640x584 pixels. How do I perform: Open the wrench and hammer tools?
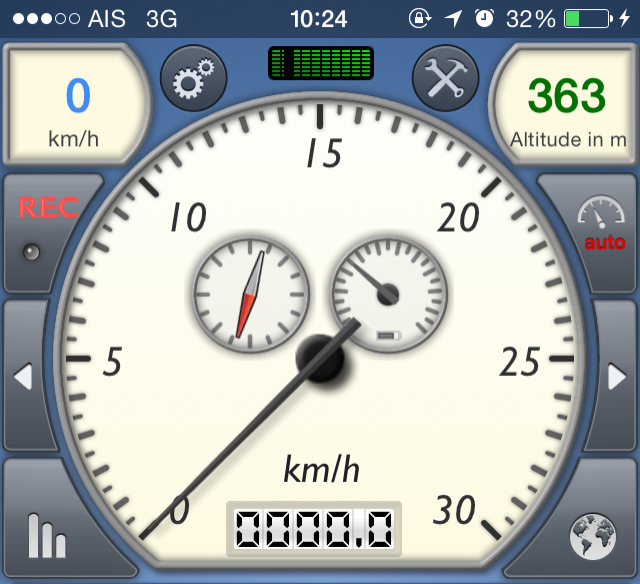point(446,79)
